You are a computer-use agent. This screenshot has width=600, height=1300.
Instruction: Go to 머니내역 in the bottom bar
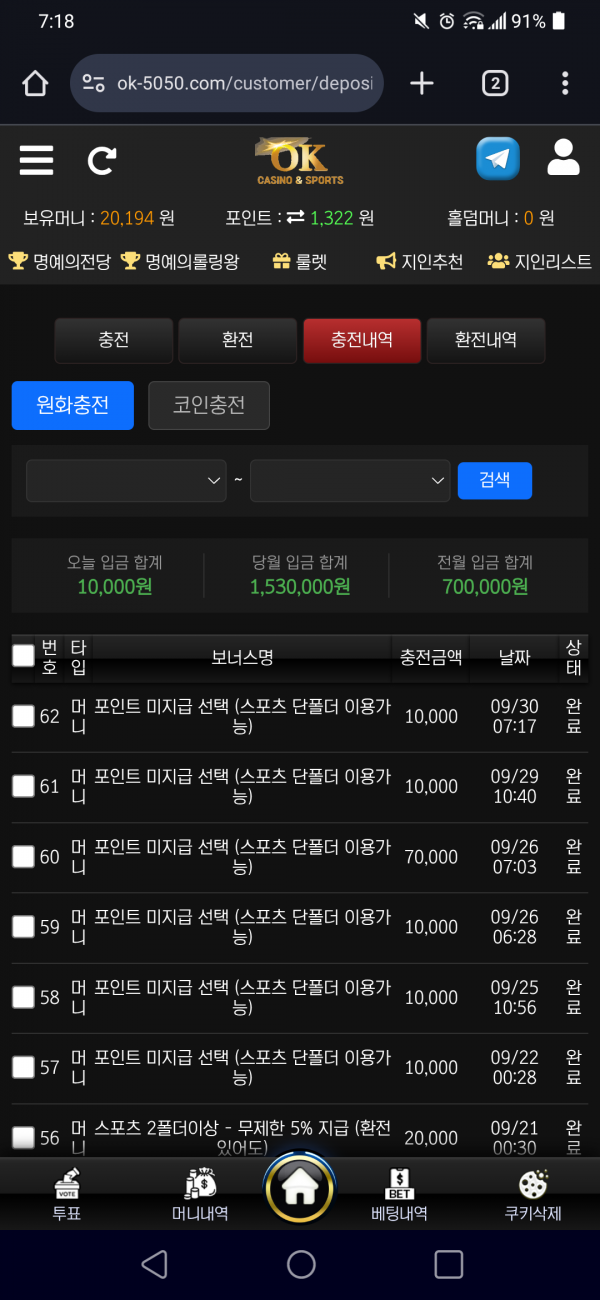pos(200,1196)
